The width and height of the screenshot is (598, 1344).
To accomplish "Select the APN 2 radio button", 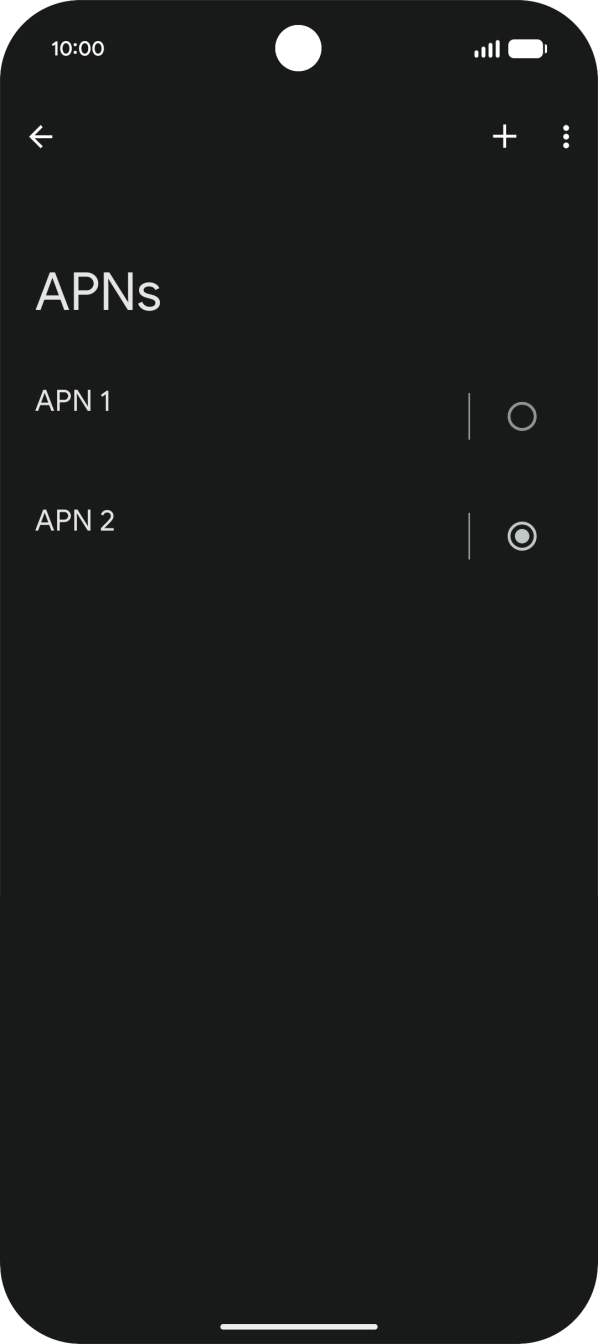I will pos(522,536).
